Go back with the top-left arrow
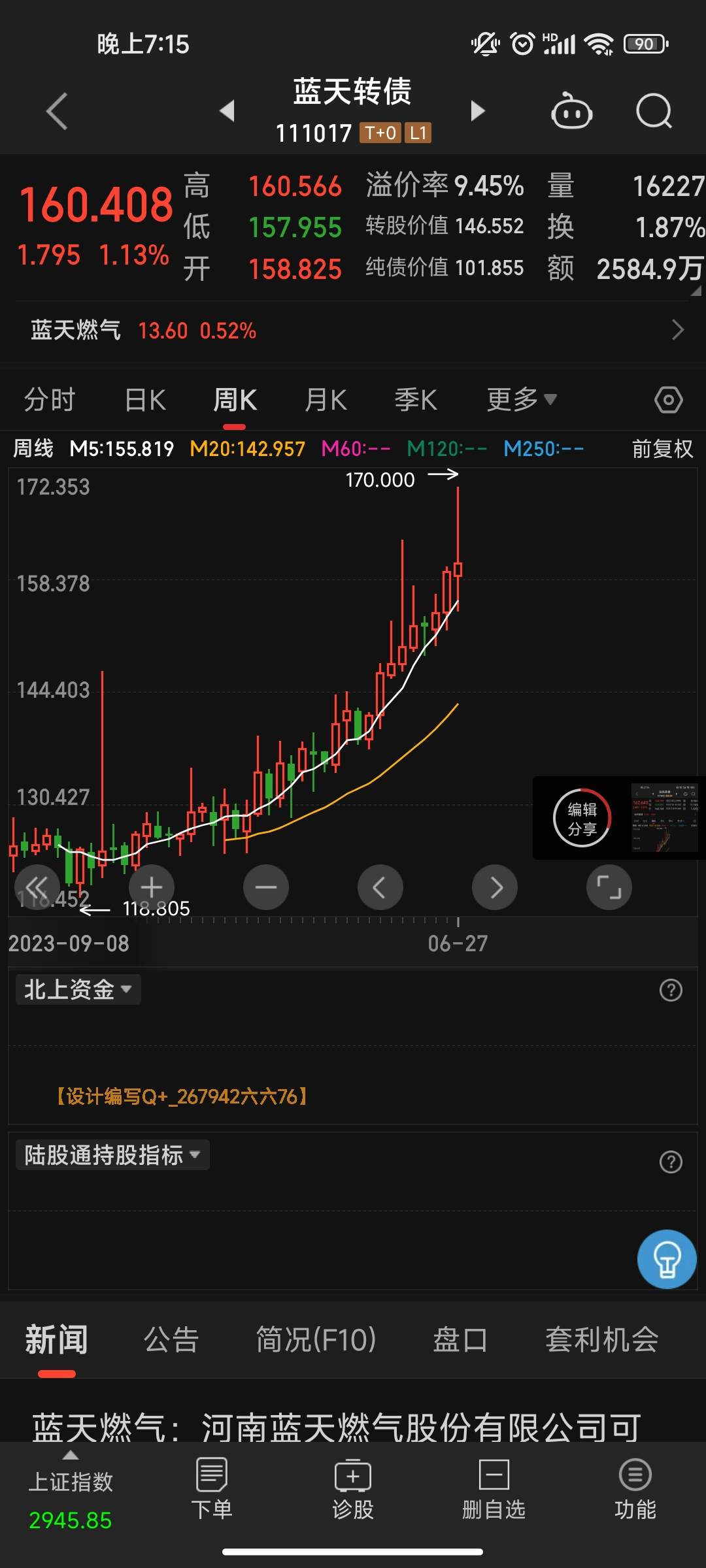This screenshot has width=706, height=1568. 58,111
